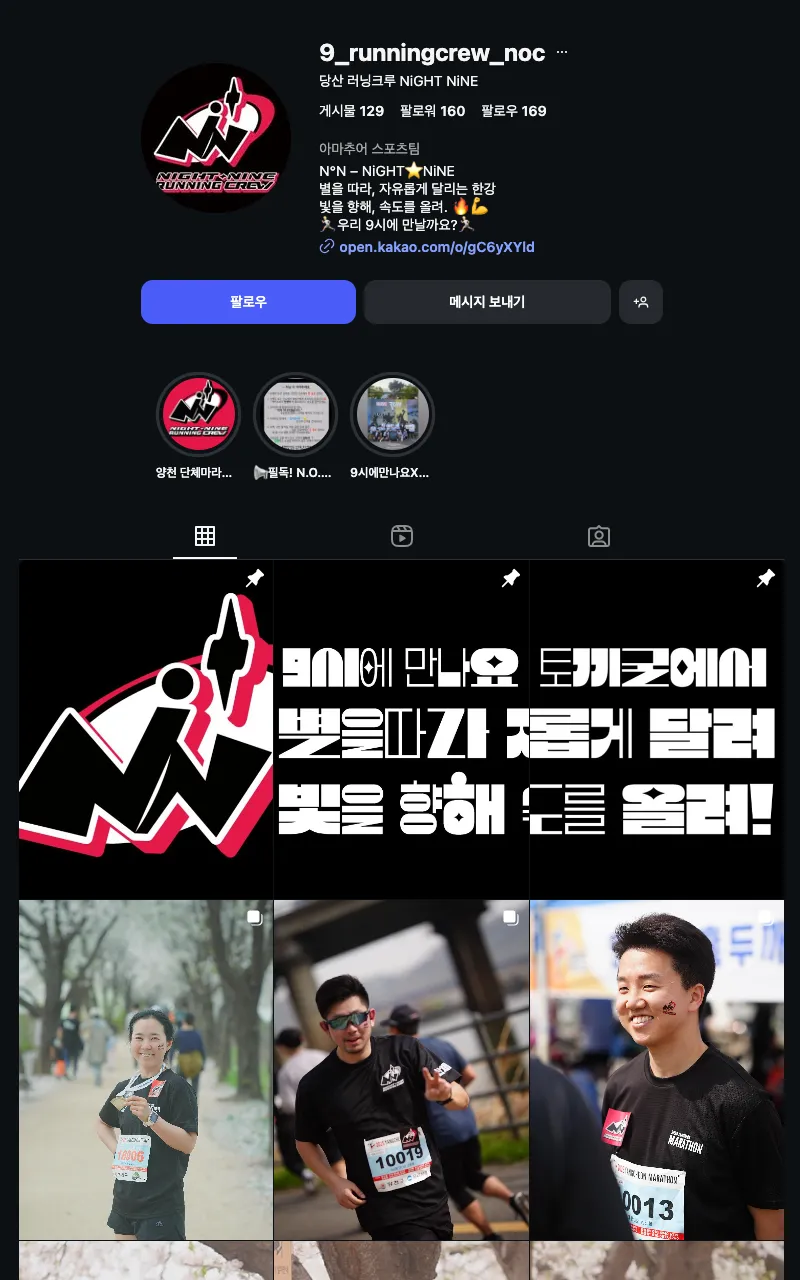Screen dimensions: 800x1280
Task: Open the pinned post with 9시에 만나요 text
Action: (401, 730)
